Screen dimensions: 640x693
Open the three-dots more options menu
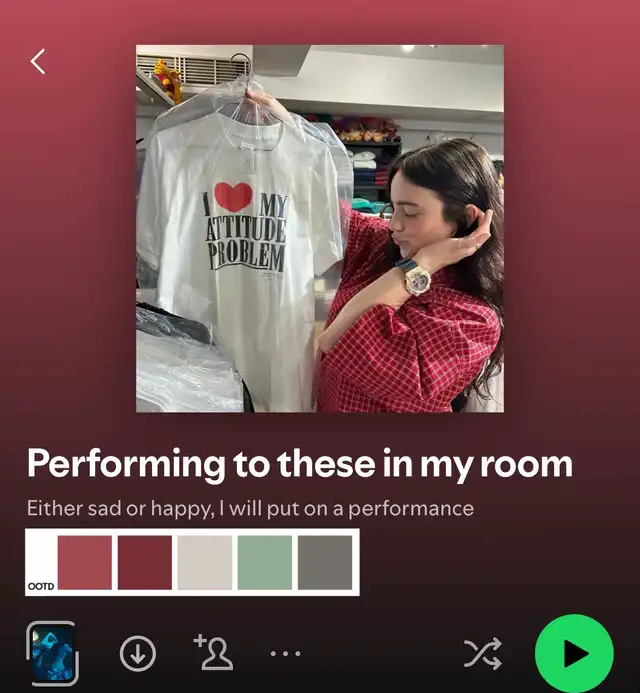[x=286, y=654]
